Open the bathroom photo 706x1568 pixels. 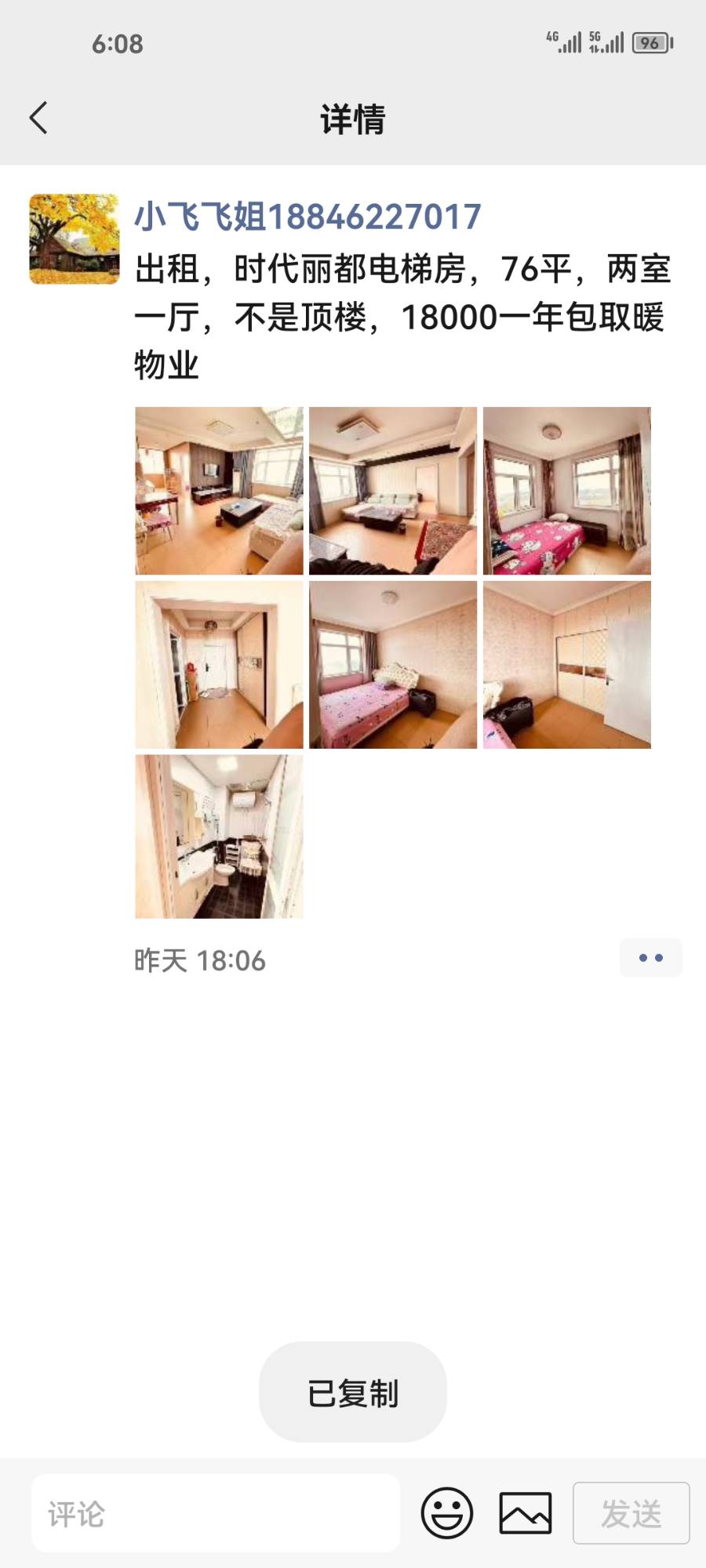219,837
